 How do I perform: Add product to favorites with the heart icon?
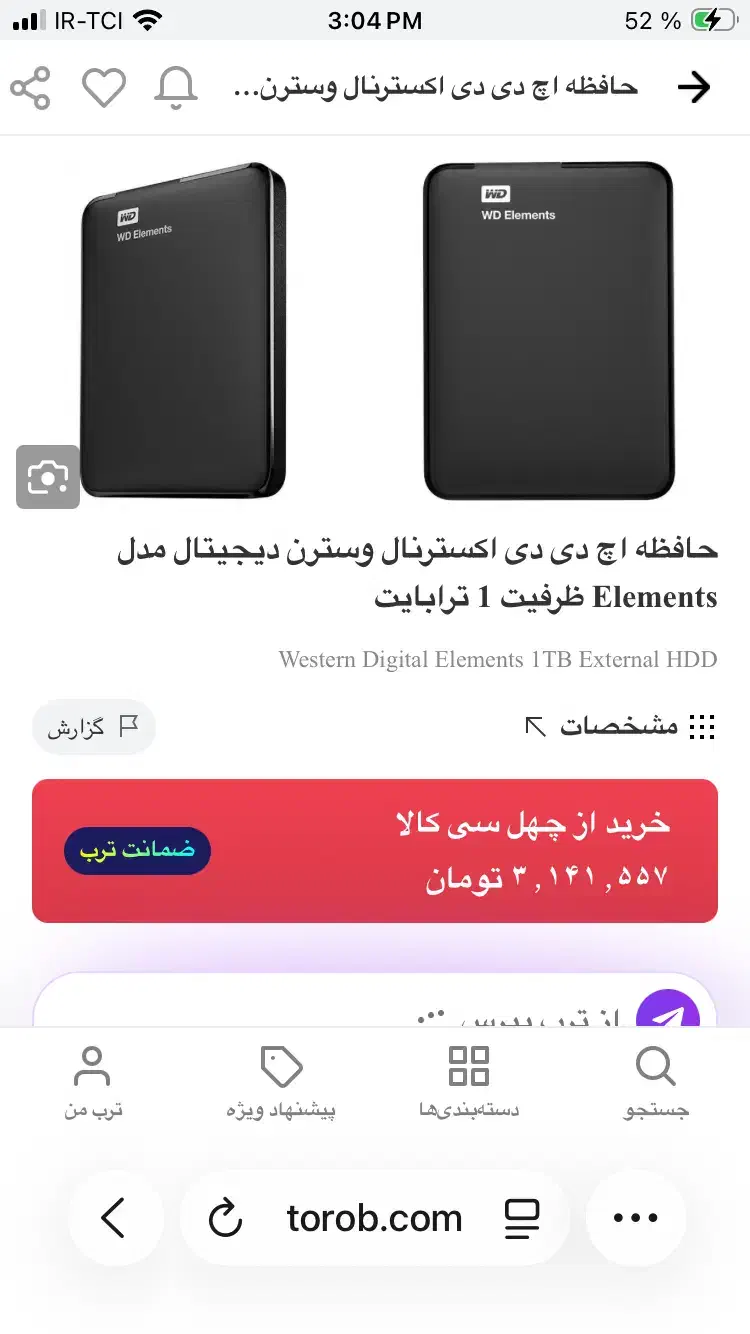tap(103, 88)
